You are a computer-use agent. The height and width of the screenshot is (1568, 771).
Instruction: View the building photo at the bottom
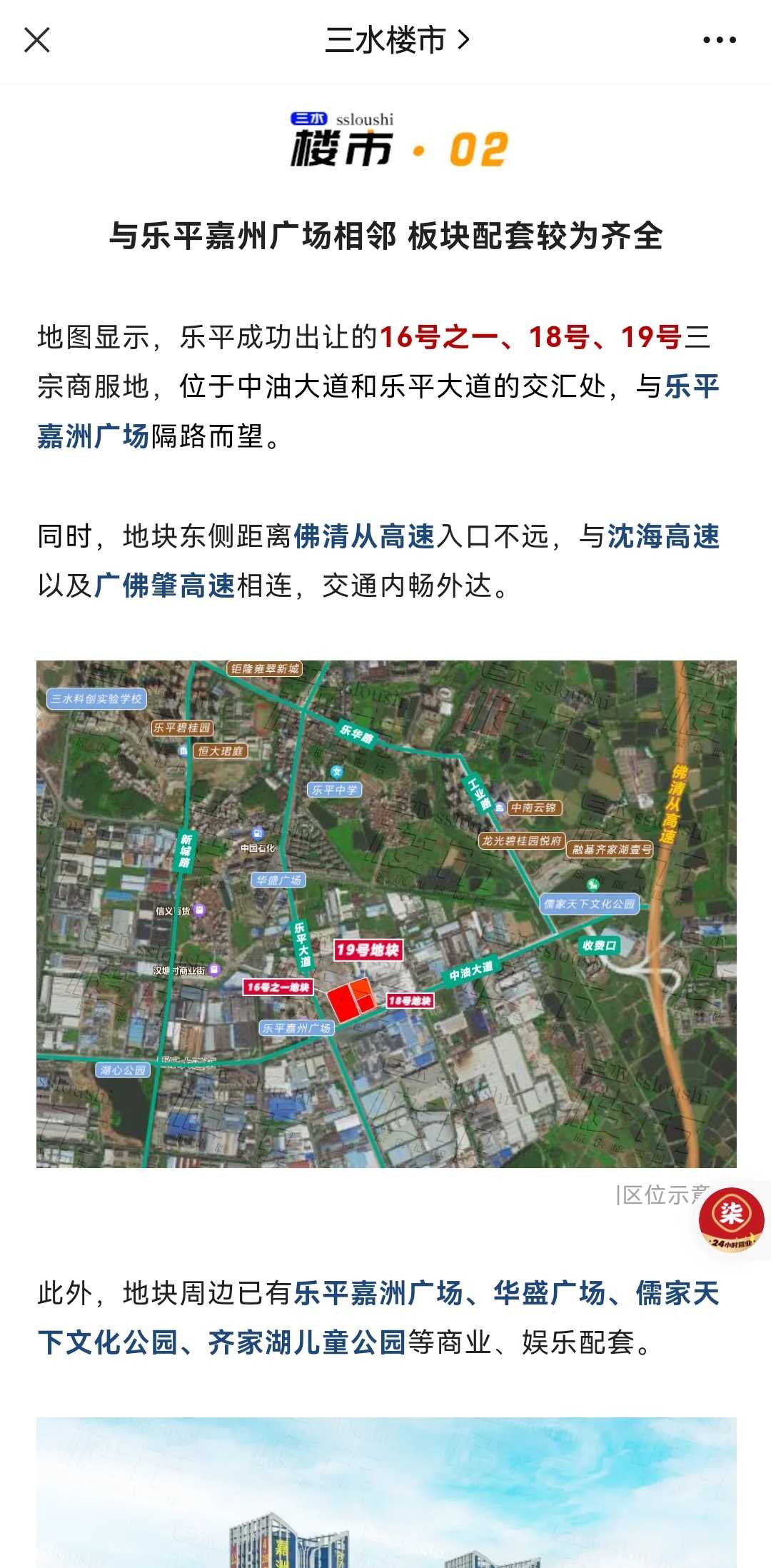(x=385, y=1496)
